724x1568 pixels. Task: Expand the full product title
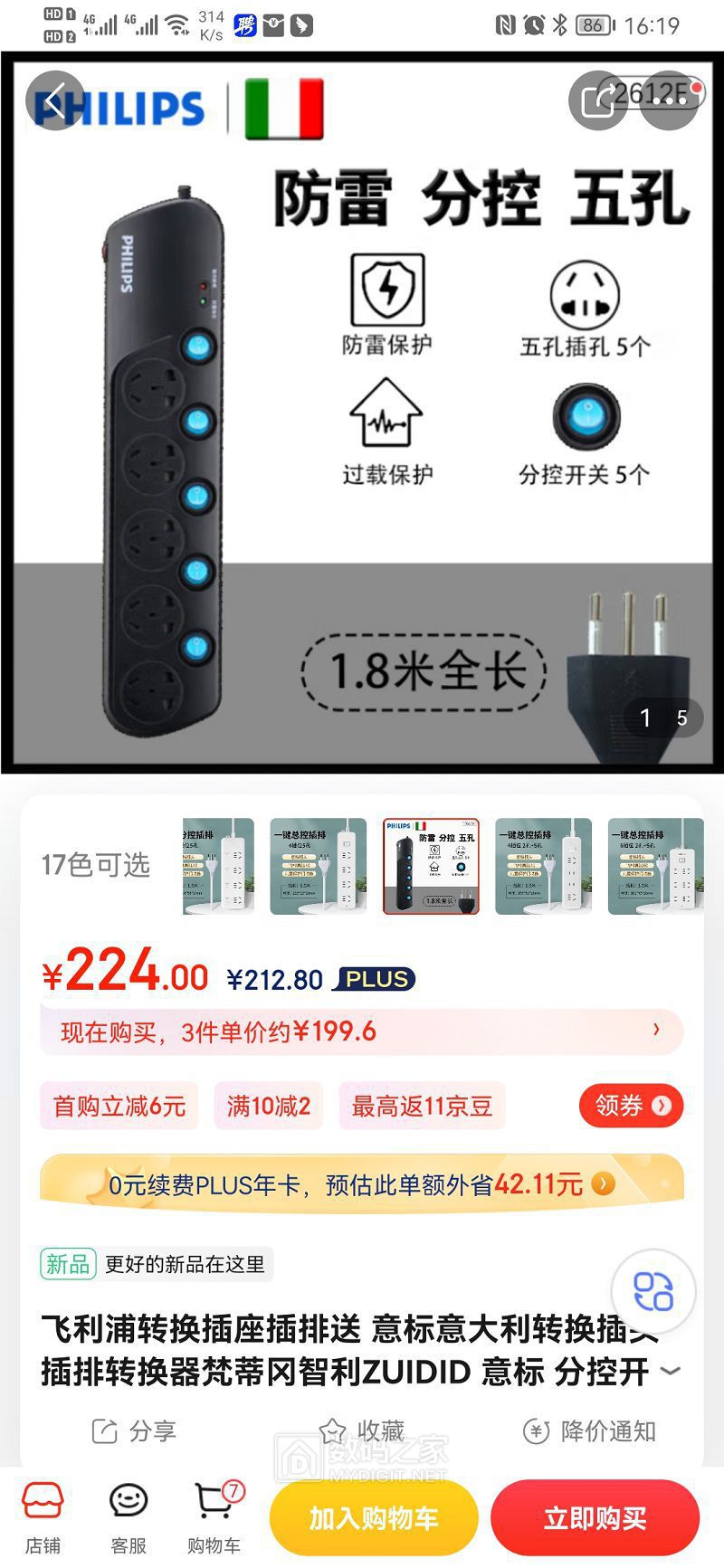pyautogui.click(x=671, y=1371)
